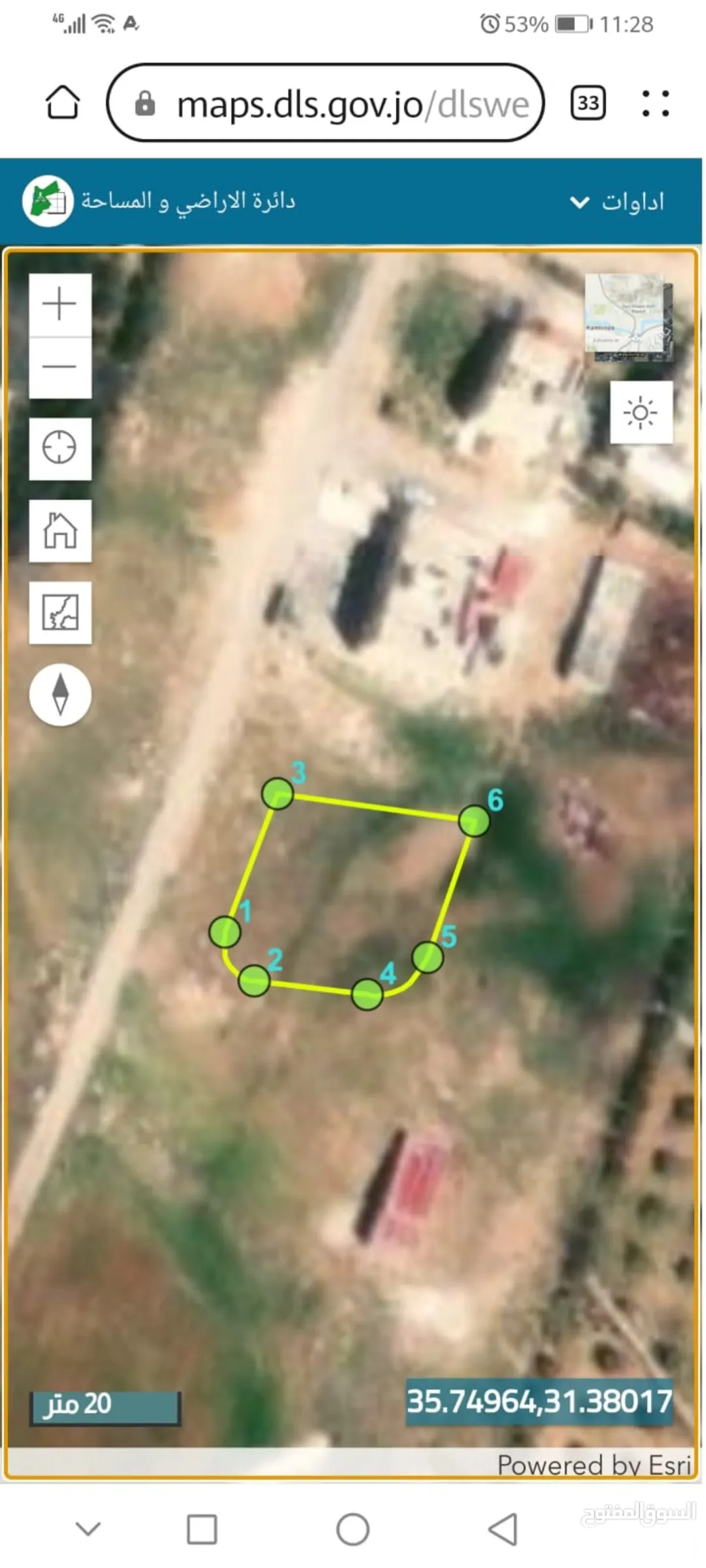Zoom out of the map
The height and width of the screenshot is (1568, 706).
pyautogui.click(x=60, y=367)
